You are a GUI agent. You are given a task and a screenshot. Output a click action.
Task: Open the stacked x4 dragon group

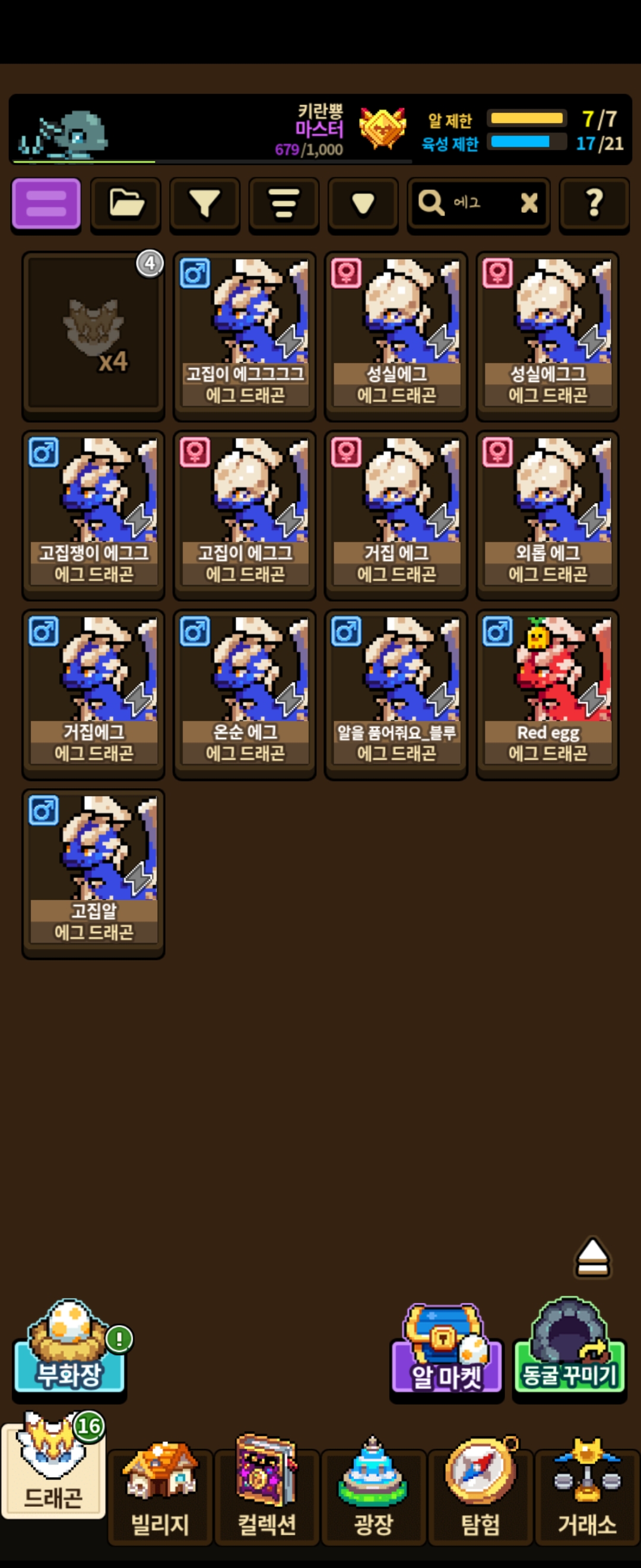tap(93, 335)
